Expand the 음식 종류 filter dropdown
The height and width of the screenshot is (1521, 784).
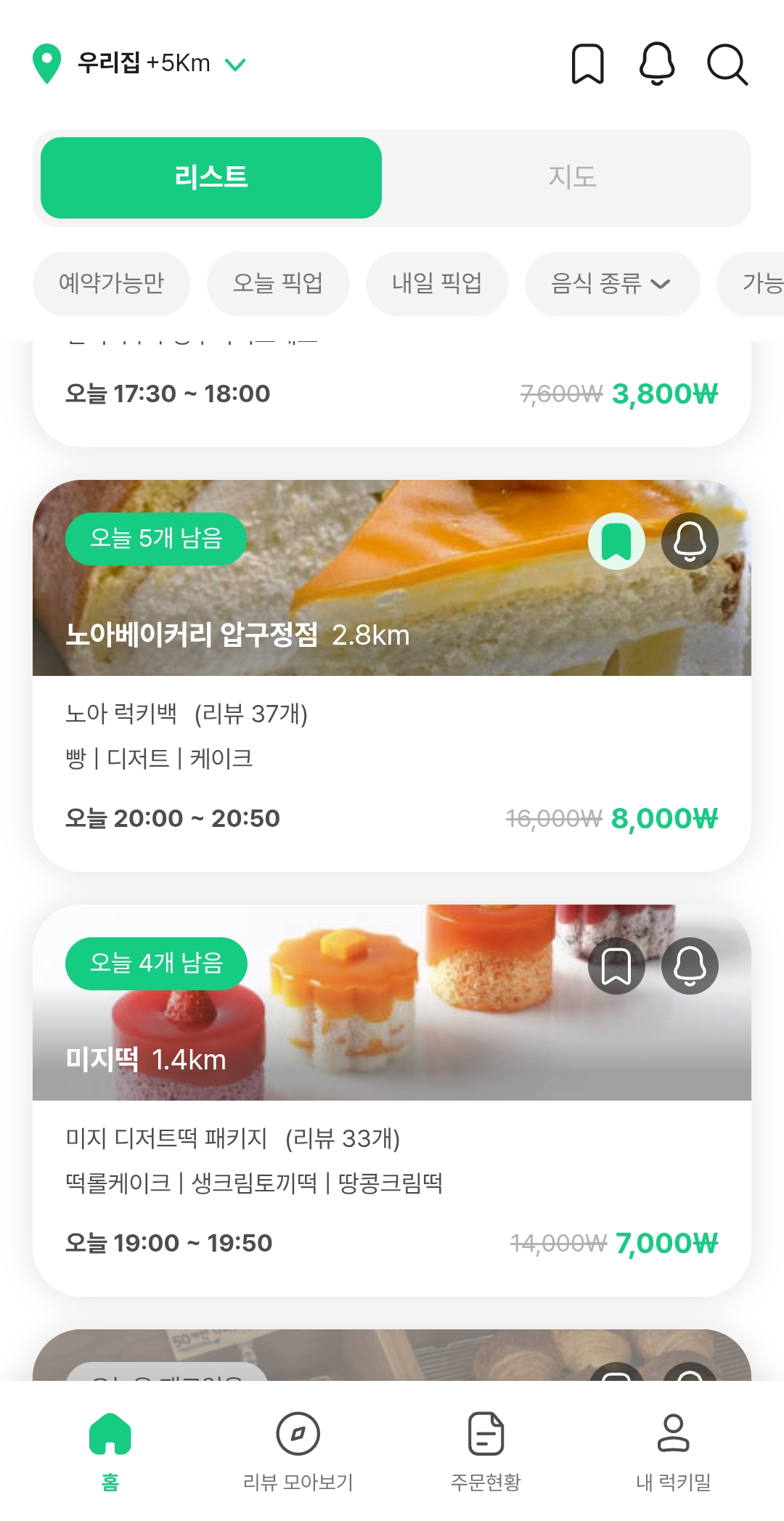coord(612,284)
